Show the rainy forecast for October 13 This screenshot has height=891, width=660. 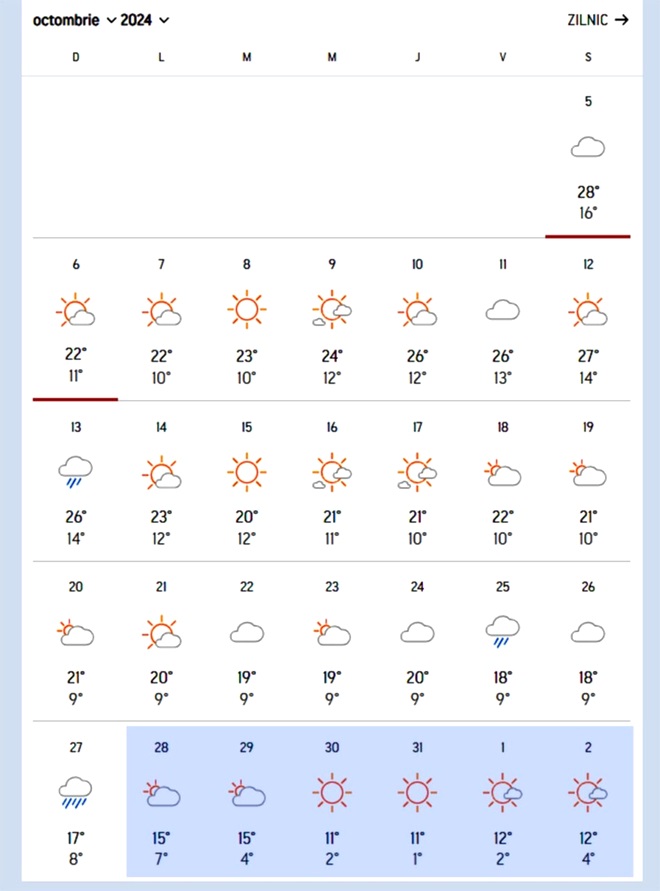[x=76, y=482]
